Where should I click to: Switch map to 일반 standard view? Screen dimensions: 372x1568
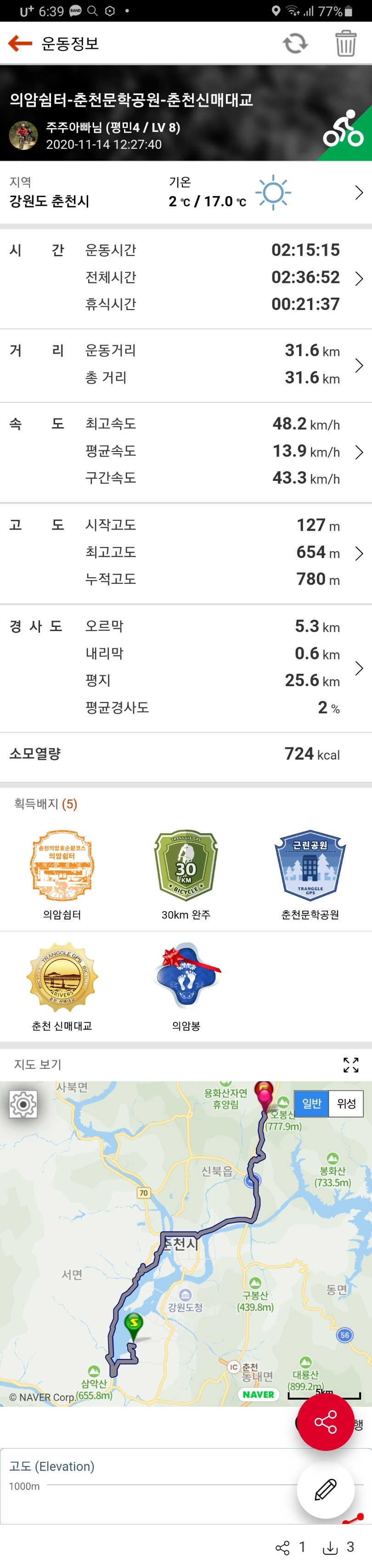(x=311, y=1104)
